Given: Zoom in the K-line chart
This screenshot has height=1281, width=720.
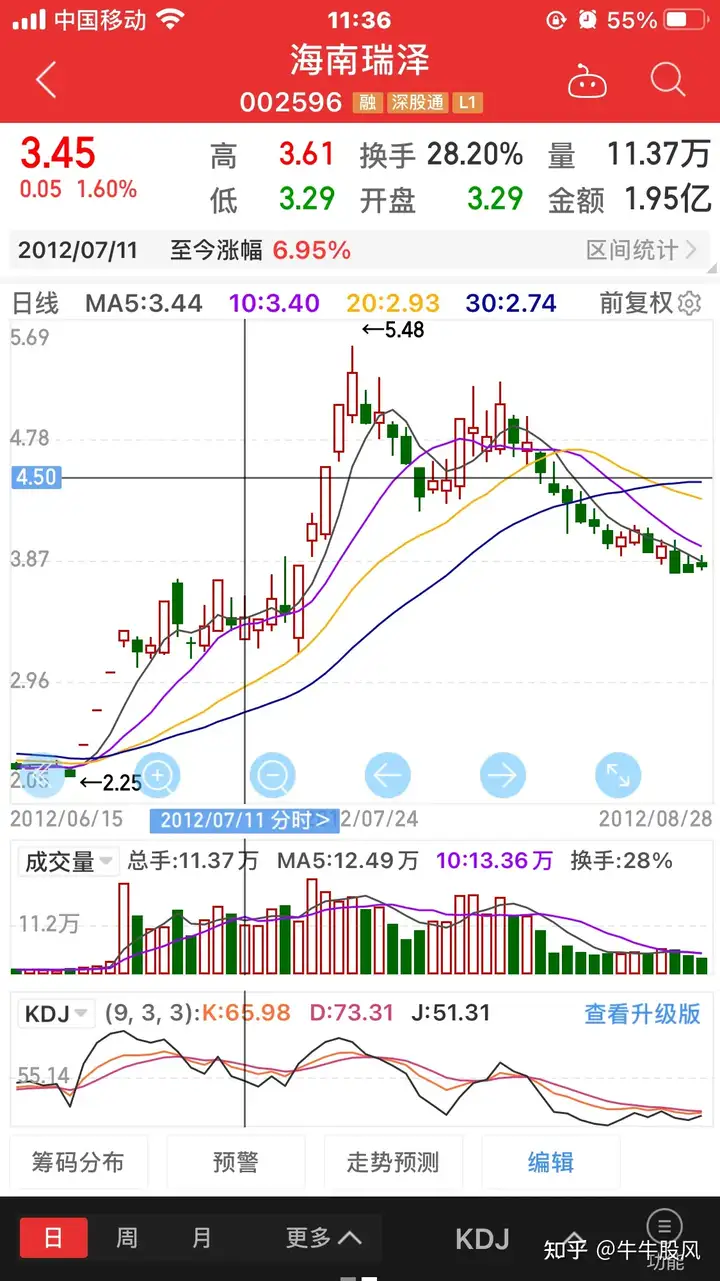Looking at the screenshot, I should point(159,775).
